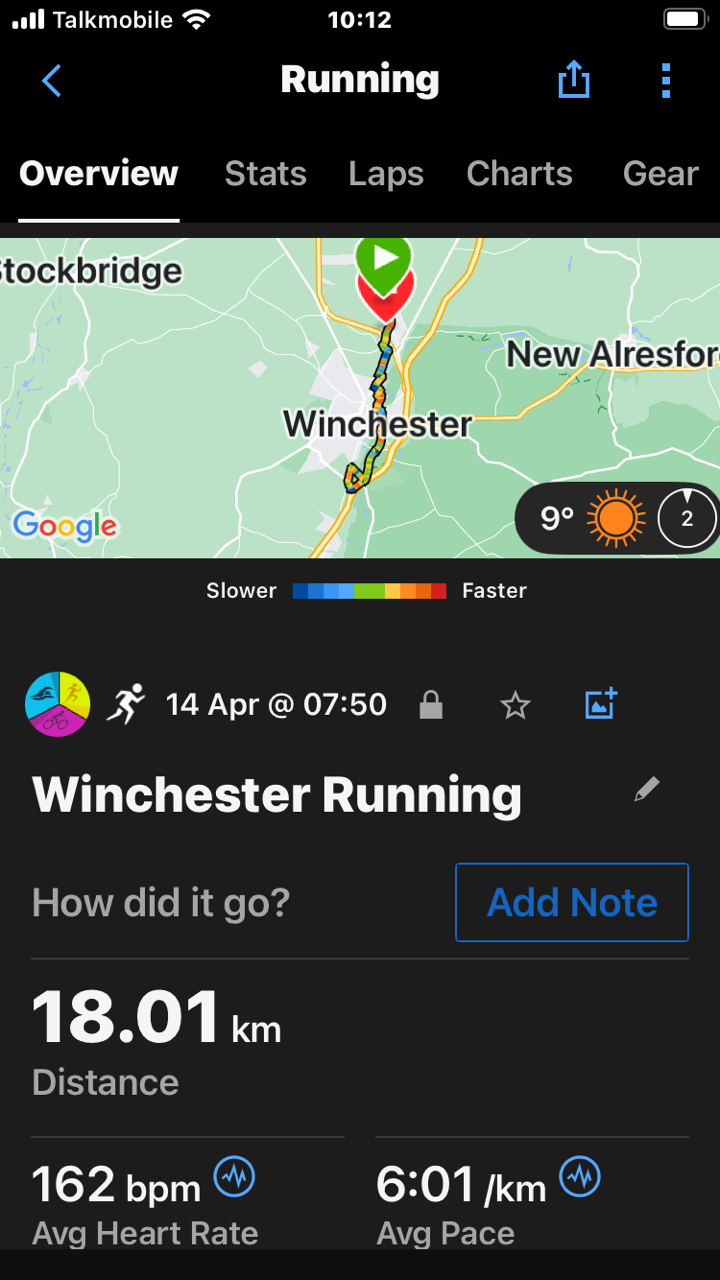
Task: Tap the privacy lock icon
Action: click(x=431, y=705)
